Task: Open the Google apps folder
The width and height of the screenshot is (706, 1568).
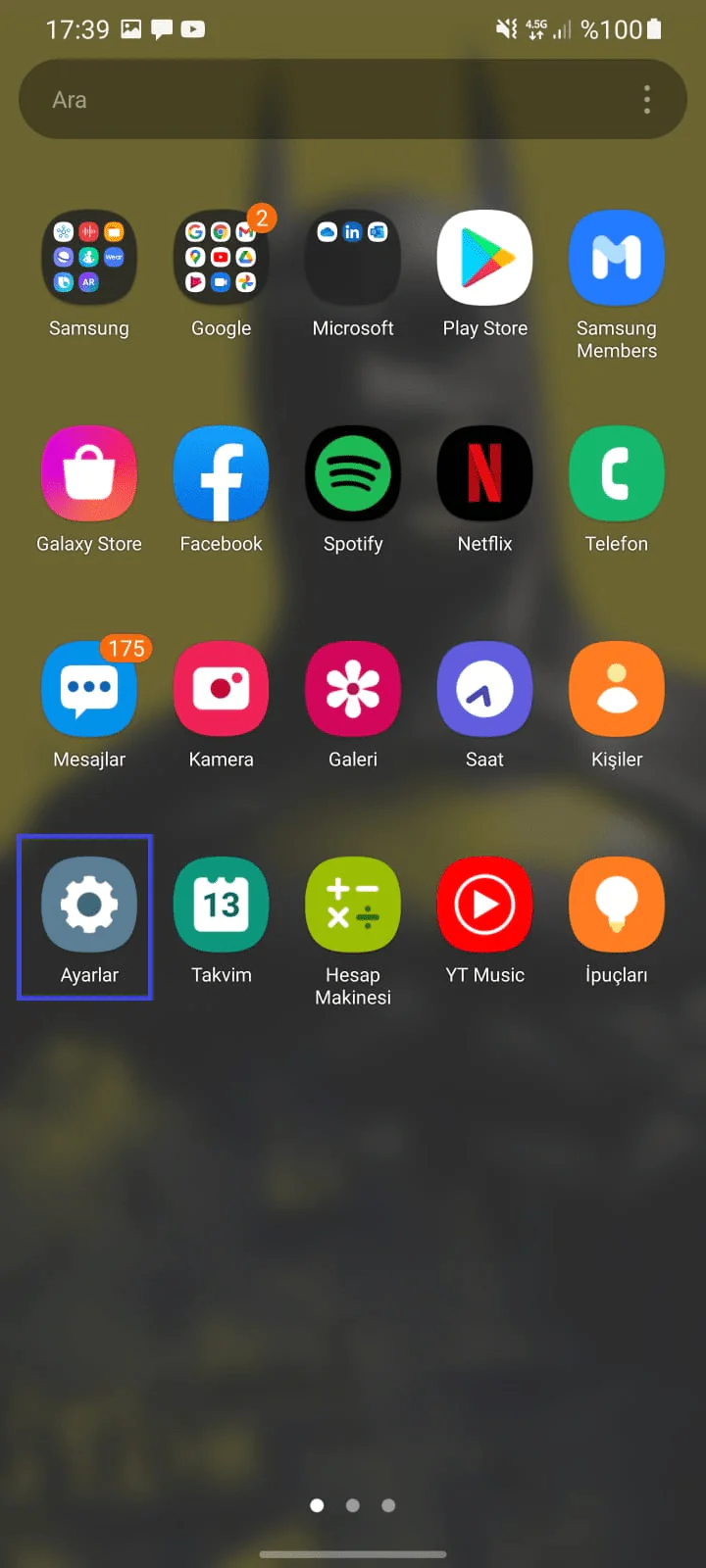Action: click(x=221, y=258)
